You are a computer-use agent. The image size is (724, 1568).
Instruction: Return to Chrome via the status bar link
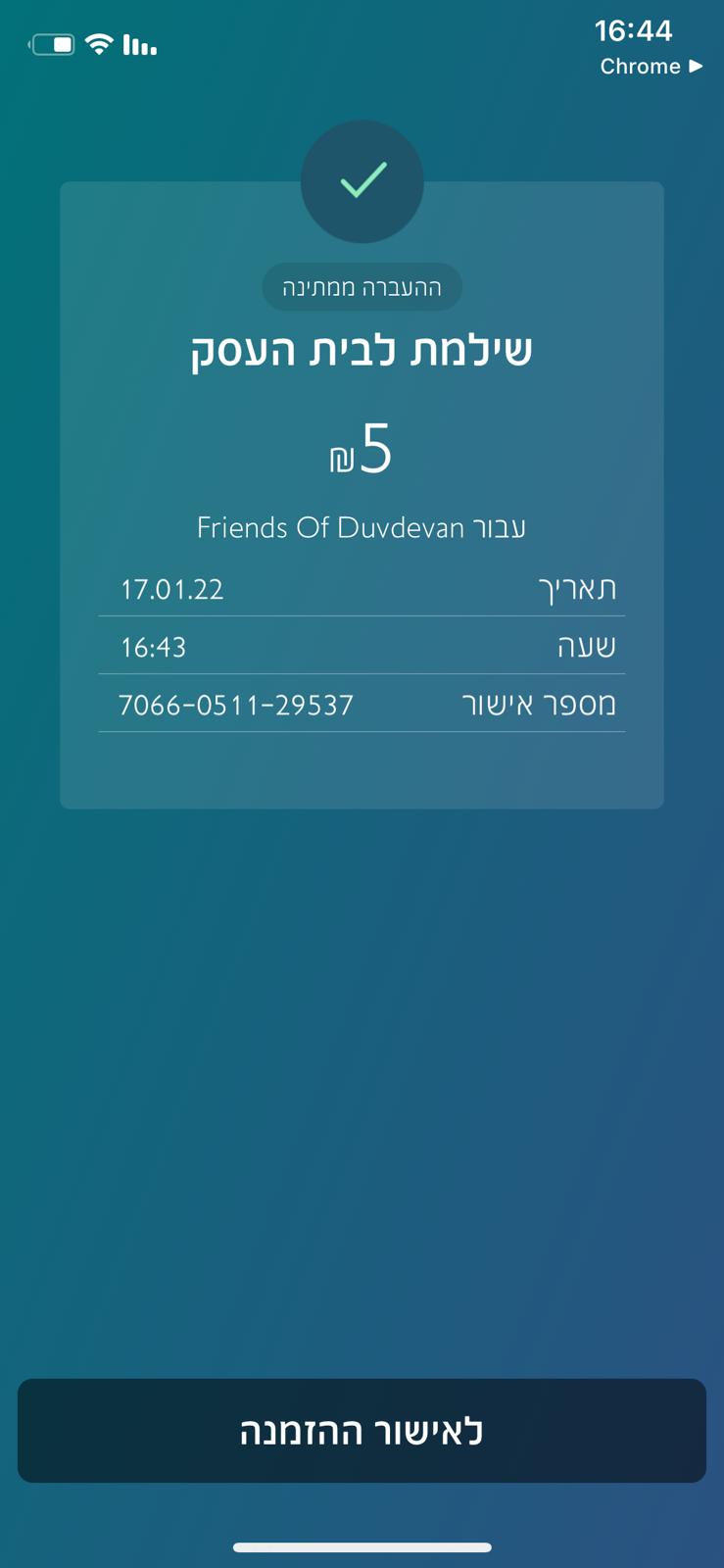pyautogui.click(x=651, y=67)
